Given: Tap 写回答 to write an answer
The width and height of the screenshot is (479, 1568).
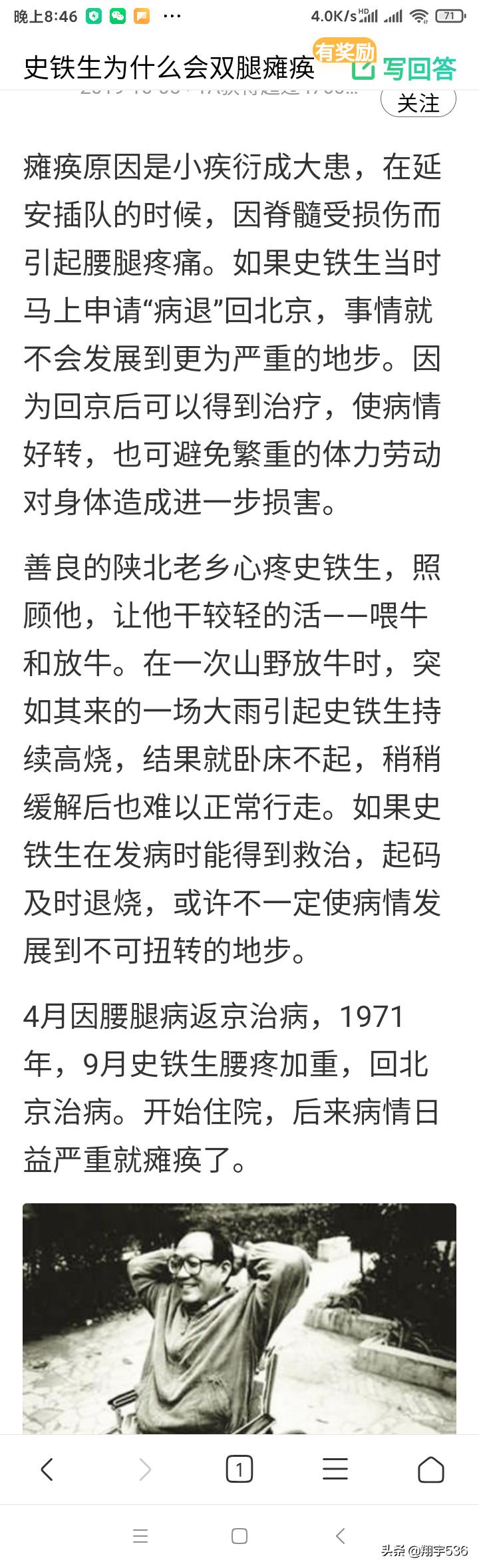Looking at the screenshot, I should [x=406, y=69].
